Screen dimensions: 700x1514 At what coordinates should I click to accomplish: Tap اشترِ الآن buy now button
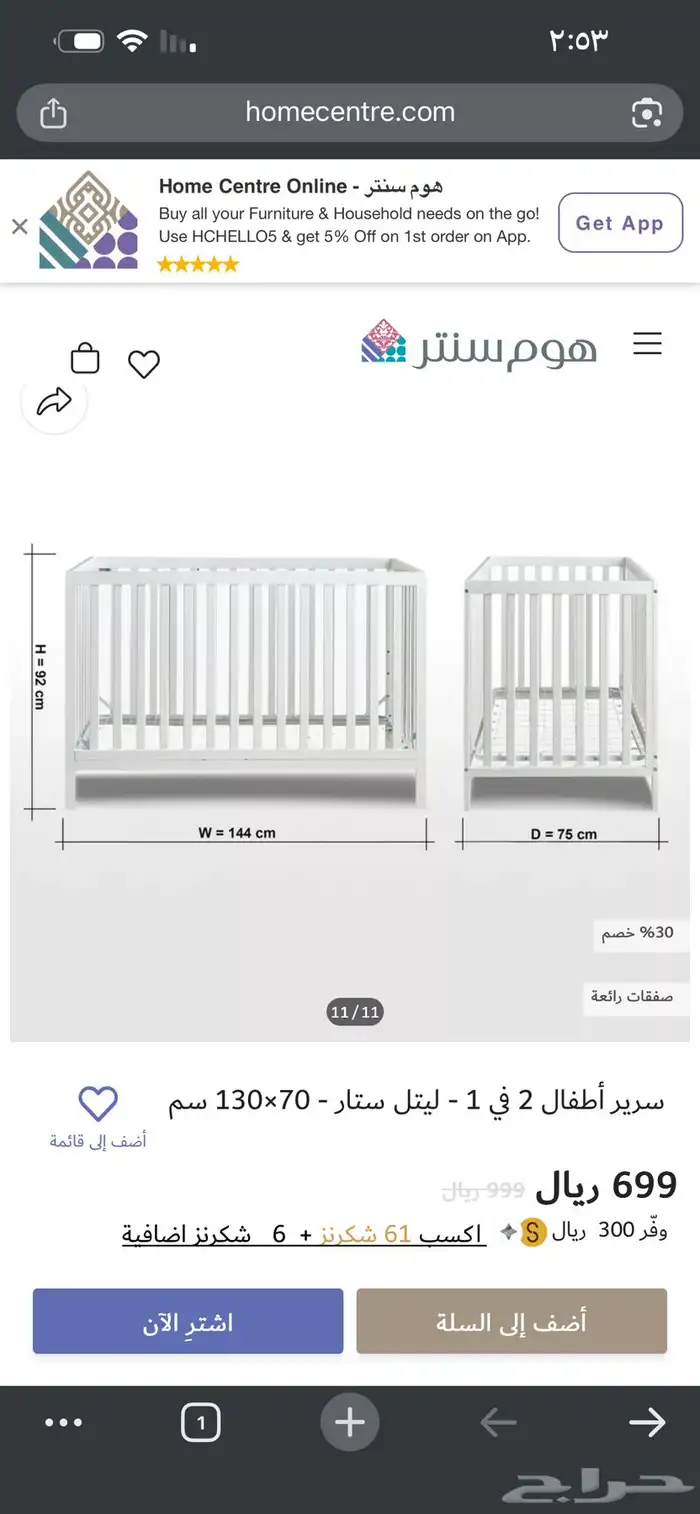(x=188, y=1321)
